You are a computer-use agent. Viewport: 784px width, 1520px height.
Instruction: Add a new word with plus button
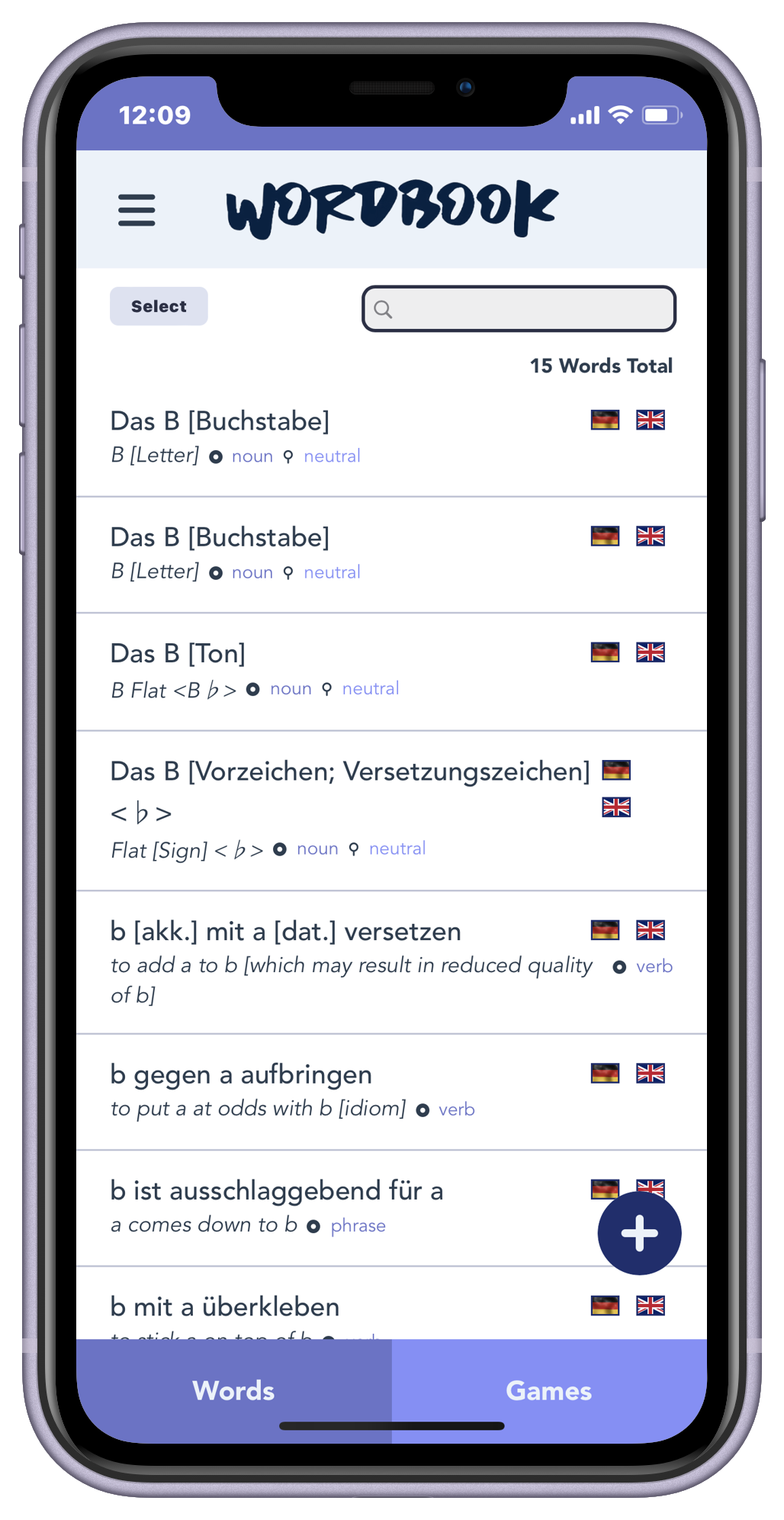pyautogui.click(x=639, y=1234)
